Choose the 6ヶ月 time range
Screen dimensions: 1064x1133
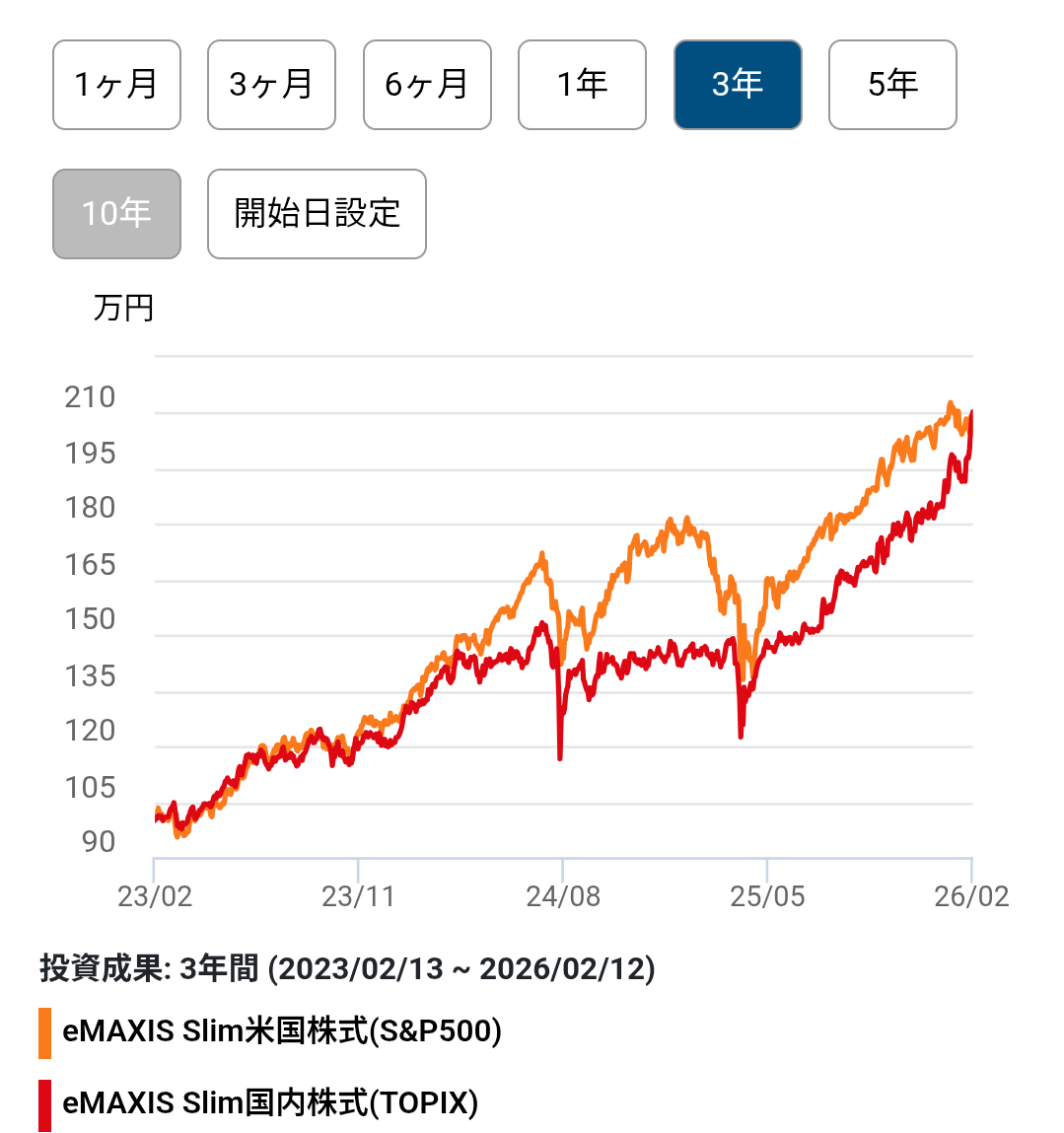click(427, 85)
